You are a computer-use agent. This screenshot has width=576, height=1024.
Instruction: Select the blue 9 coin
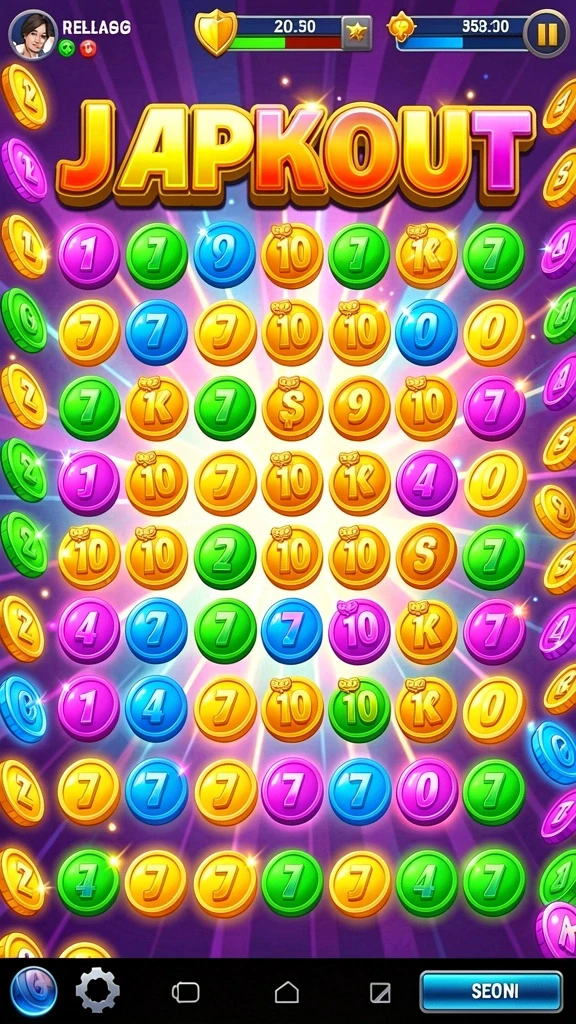tap(224, 255)
